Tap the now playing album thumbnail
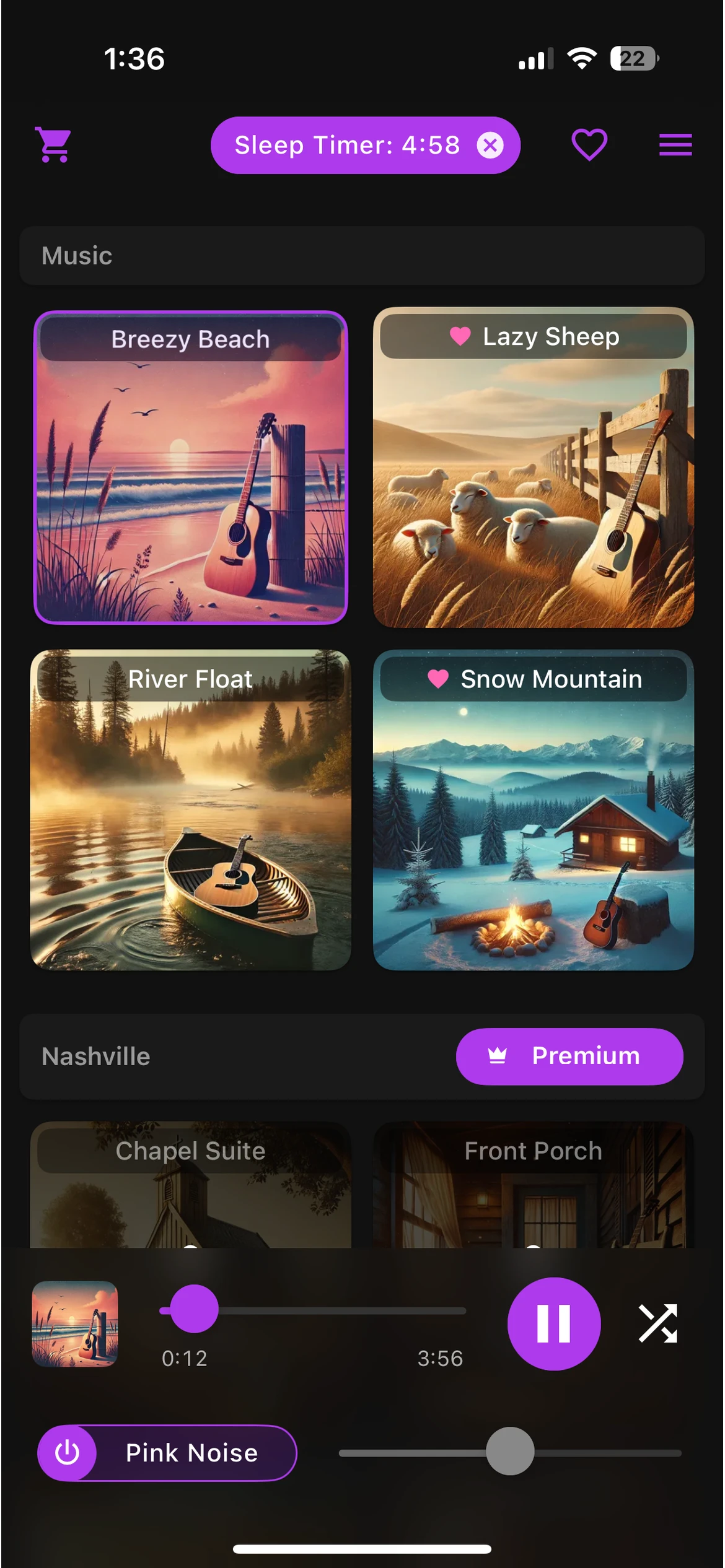 [x=75, y=1323]
